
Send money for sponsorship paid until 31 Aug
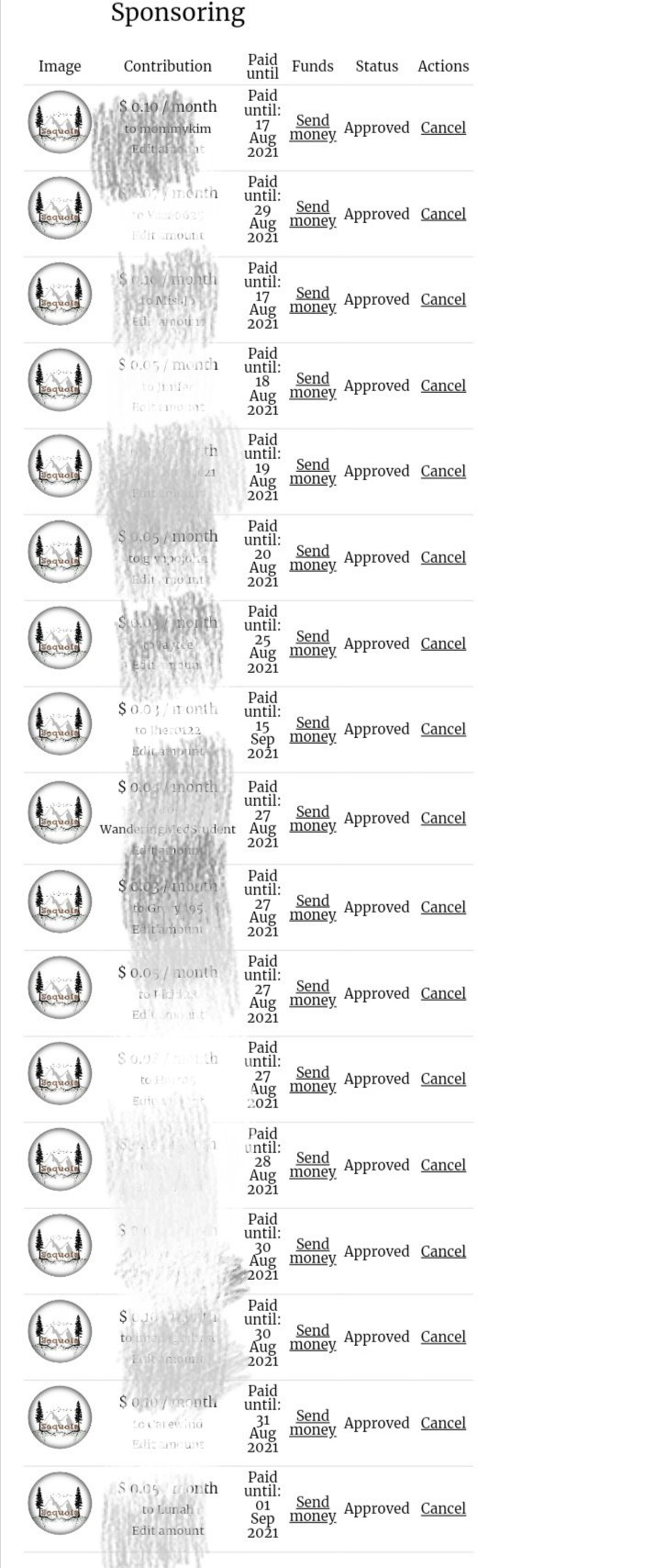click(313, 1423)
